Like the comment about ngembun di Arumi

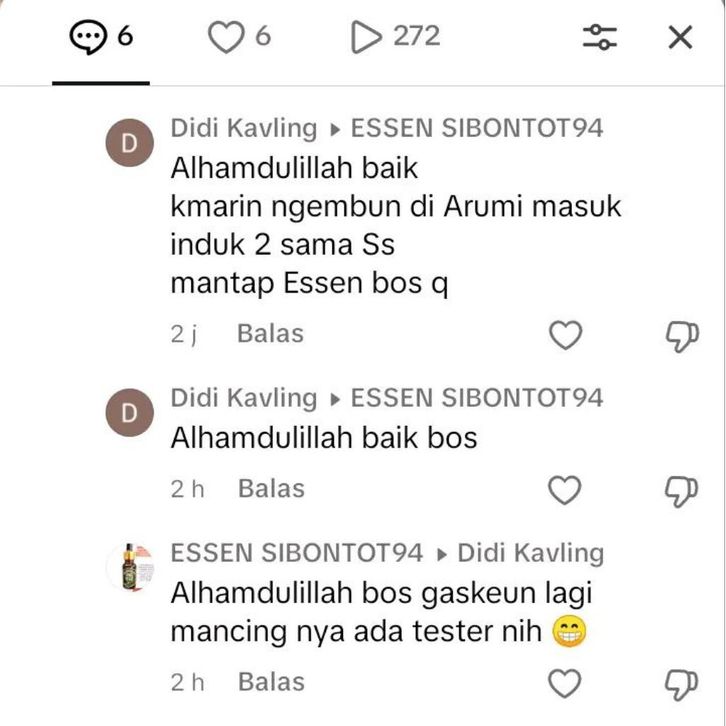(566, 336)
